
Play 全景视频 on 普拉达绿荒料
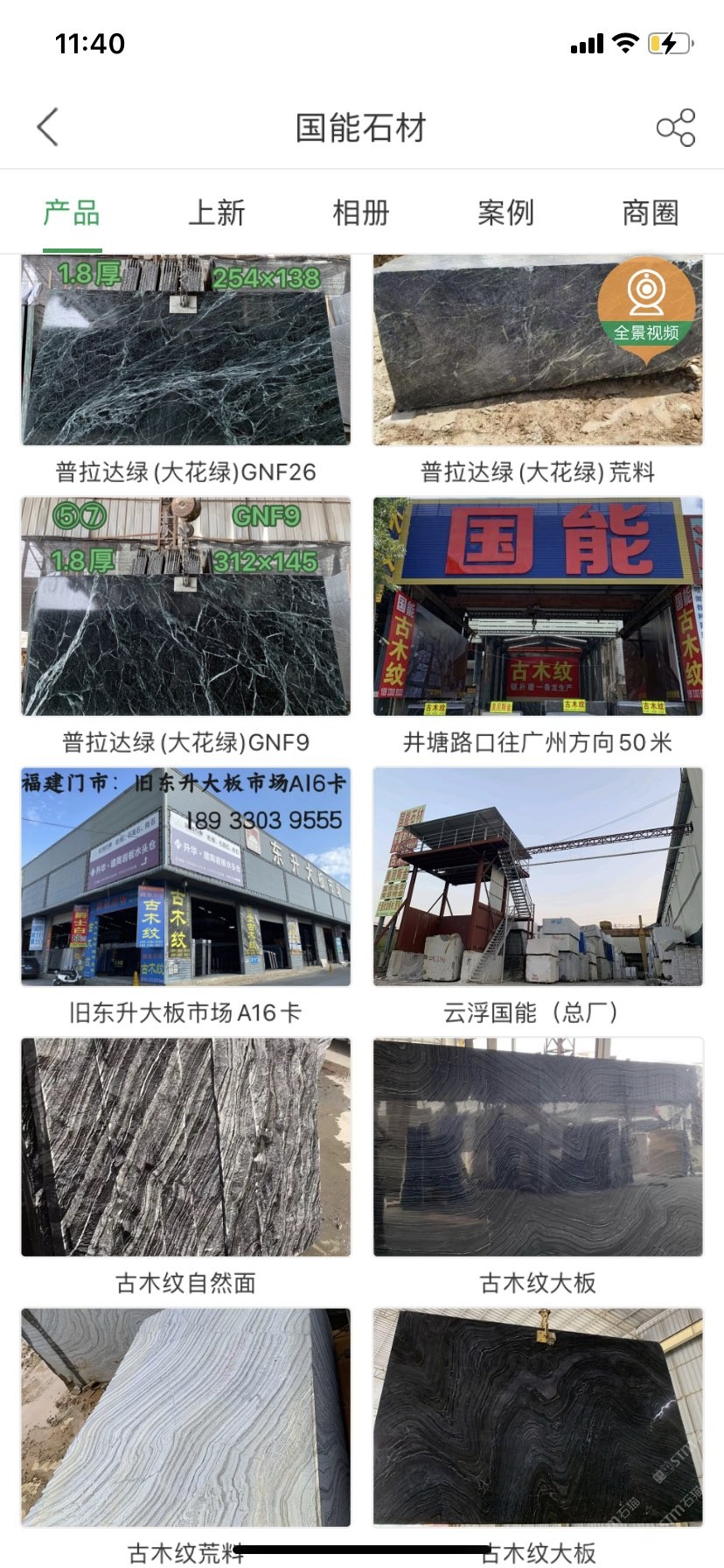pyautogui.click(x=646, y=302)
